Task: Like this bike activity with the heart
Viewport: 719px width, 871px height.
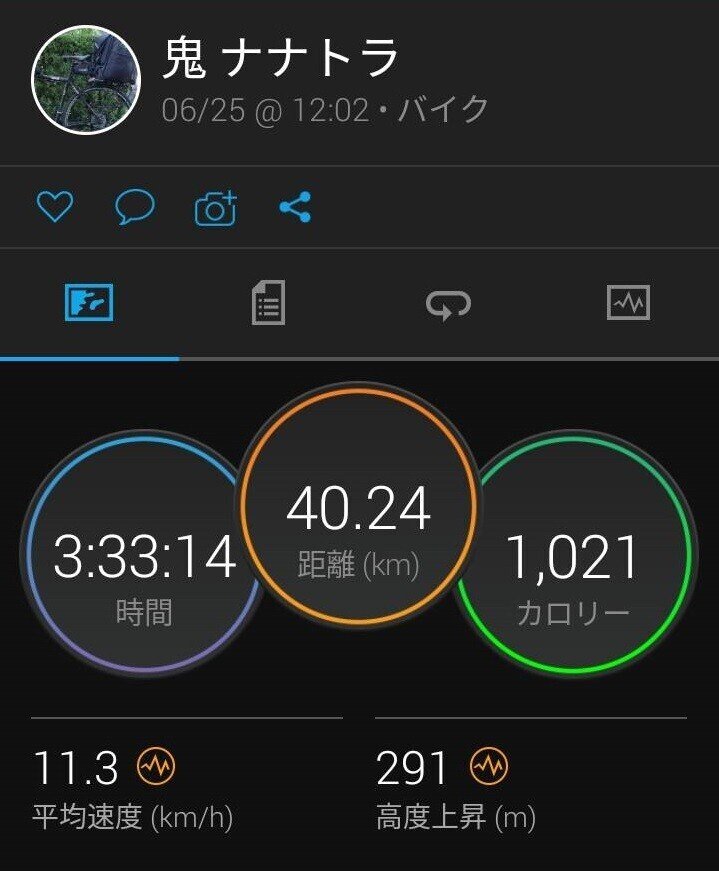Action: click(x=55, y=207)
